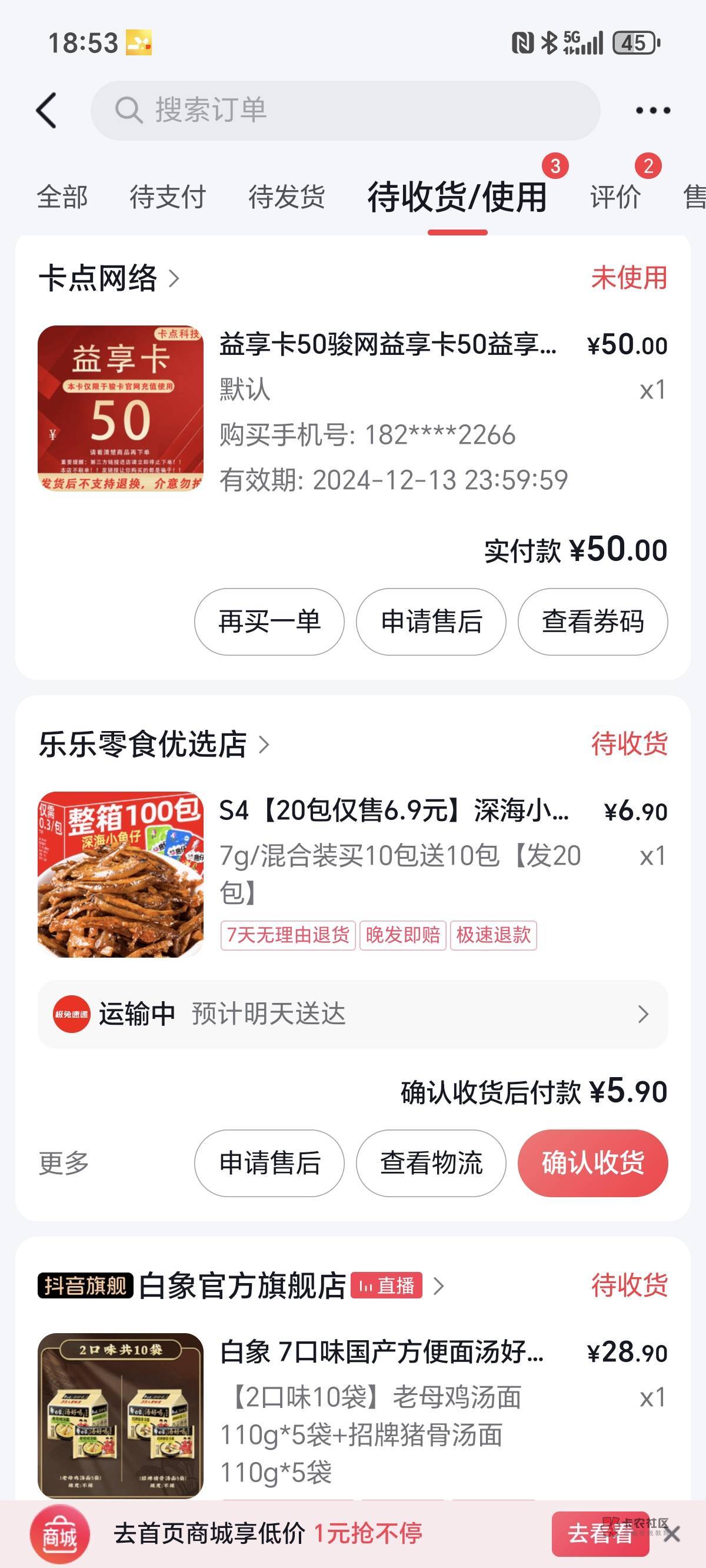This screenshot has width=706, height=1568.
Task: Check logistics with 查看物流
Action: [x=431, y=1163]
